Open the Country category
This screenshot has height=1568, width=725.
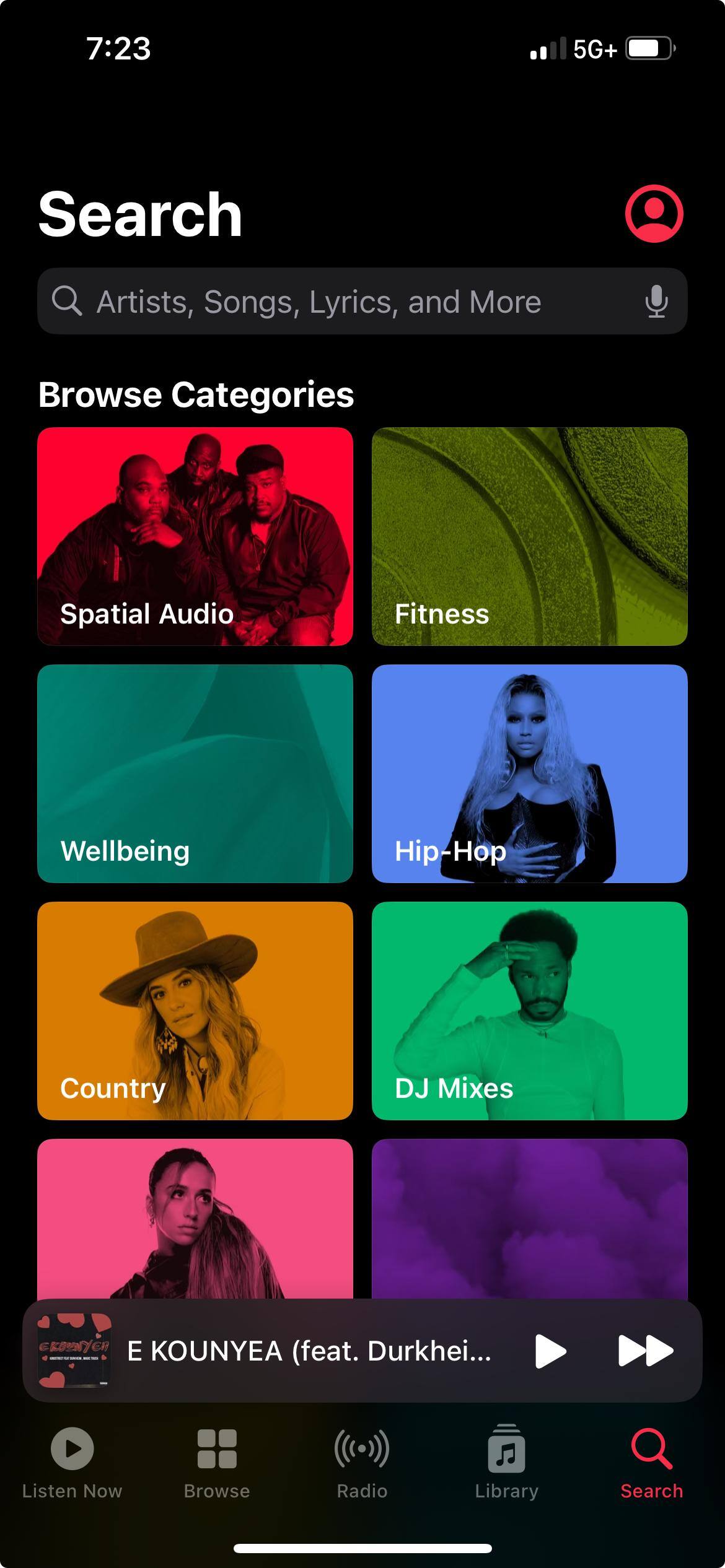tap(195, 1011)
